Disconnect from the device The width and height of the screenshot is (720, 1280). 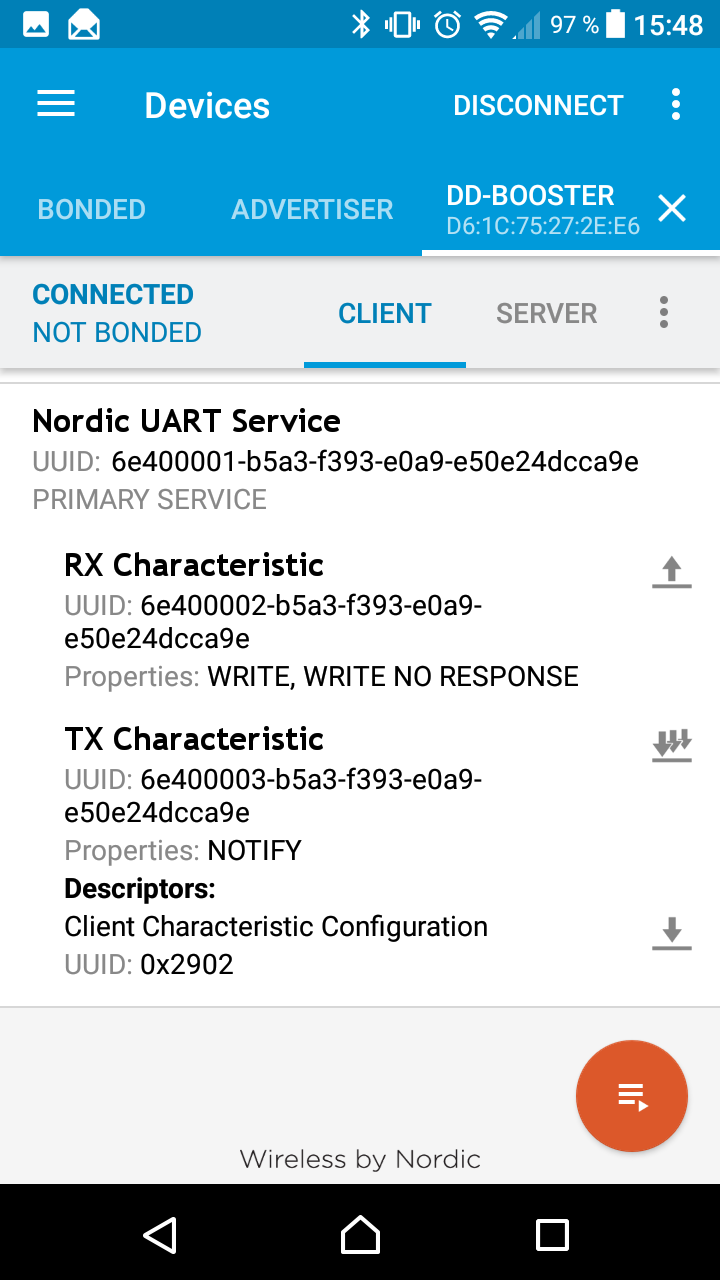tap(538, 106)
